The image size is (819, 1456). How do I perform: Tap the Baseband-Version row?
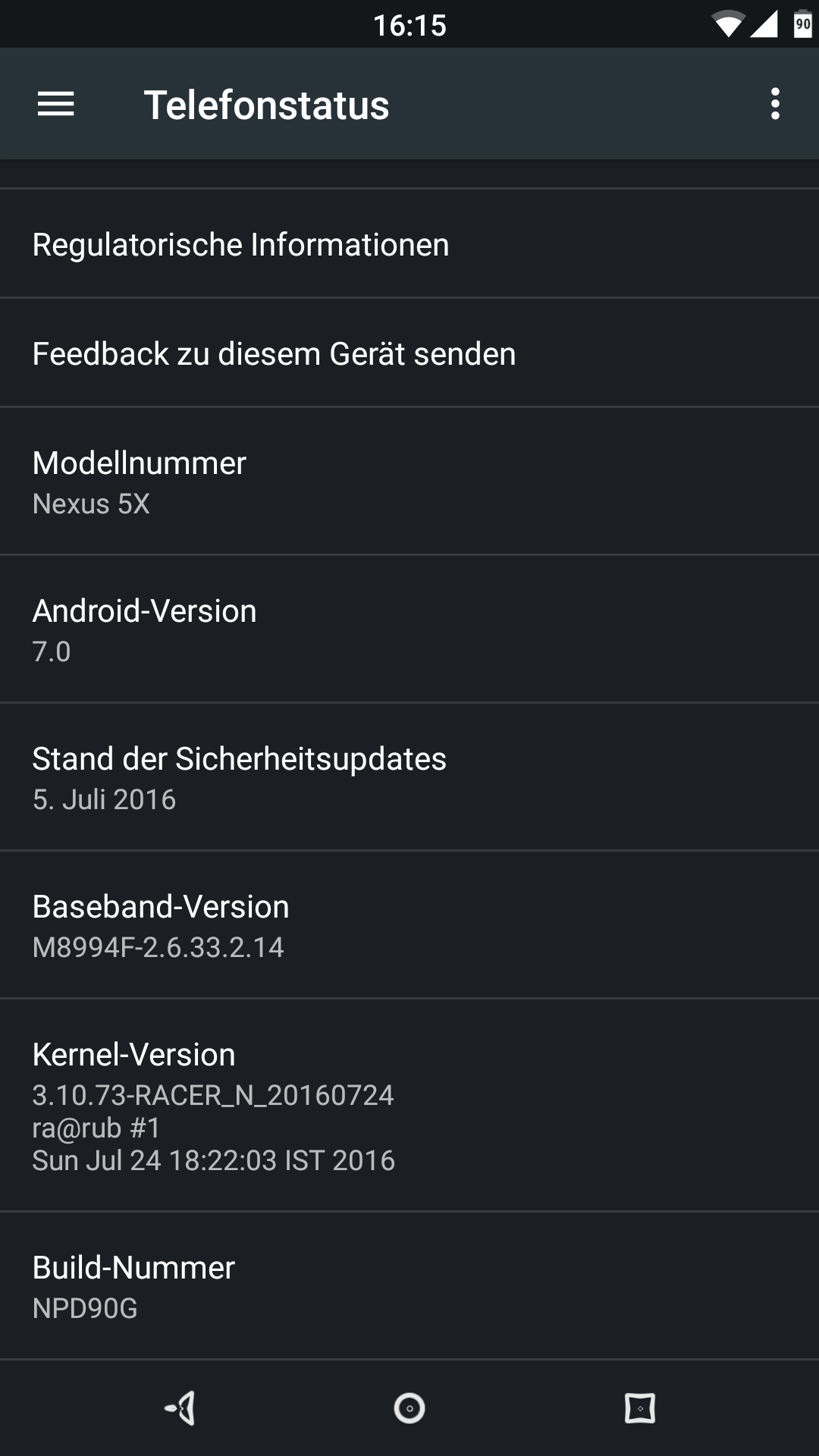pos(409,925)
